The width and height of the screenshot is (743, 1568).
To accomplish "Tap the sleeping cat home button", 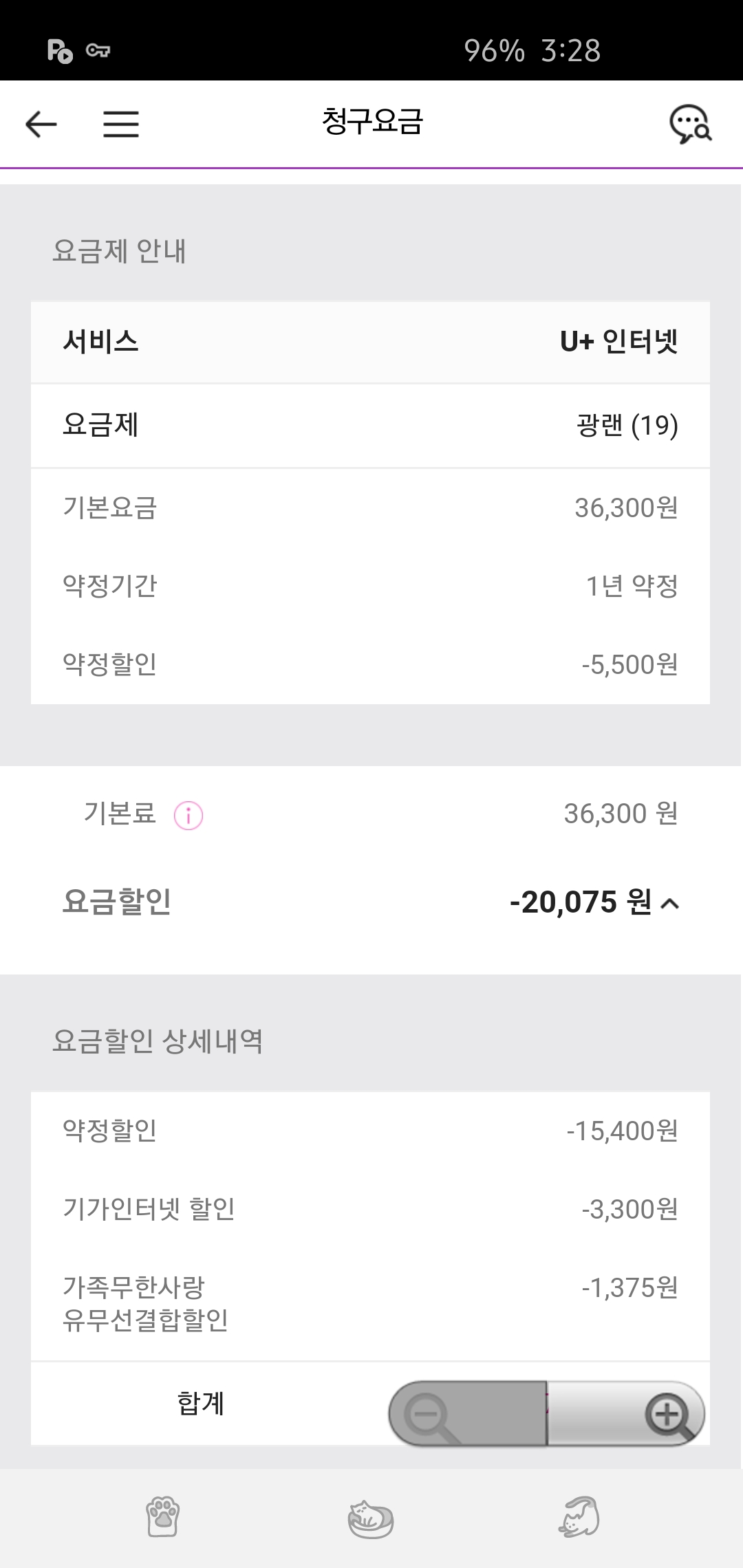I will click(x=371, y=1518).
